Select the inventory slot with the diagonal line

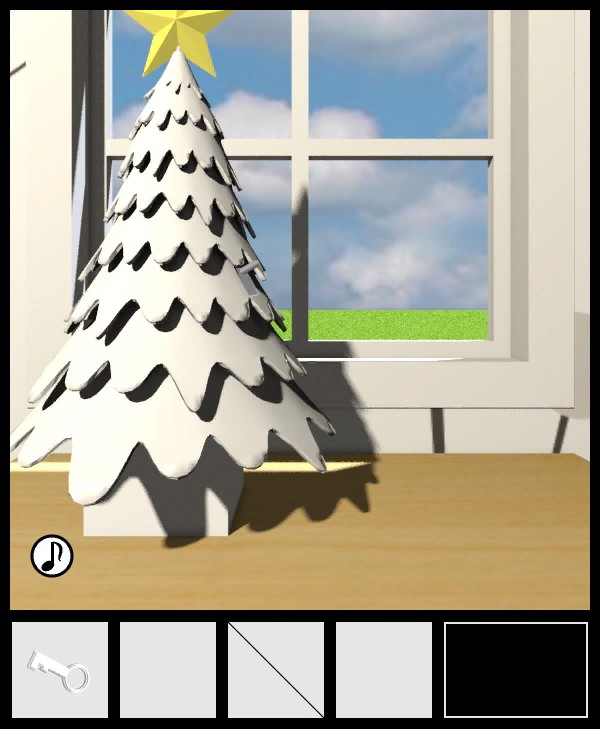276,670
